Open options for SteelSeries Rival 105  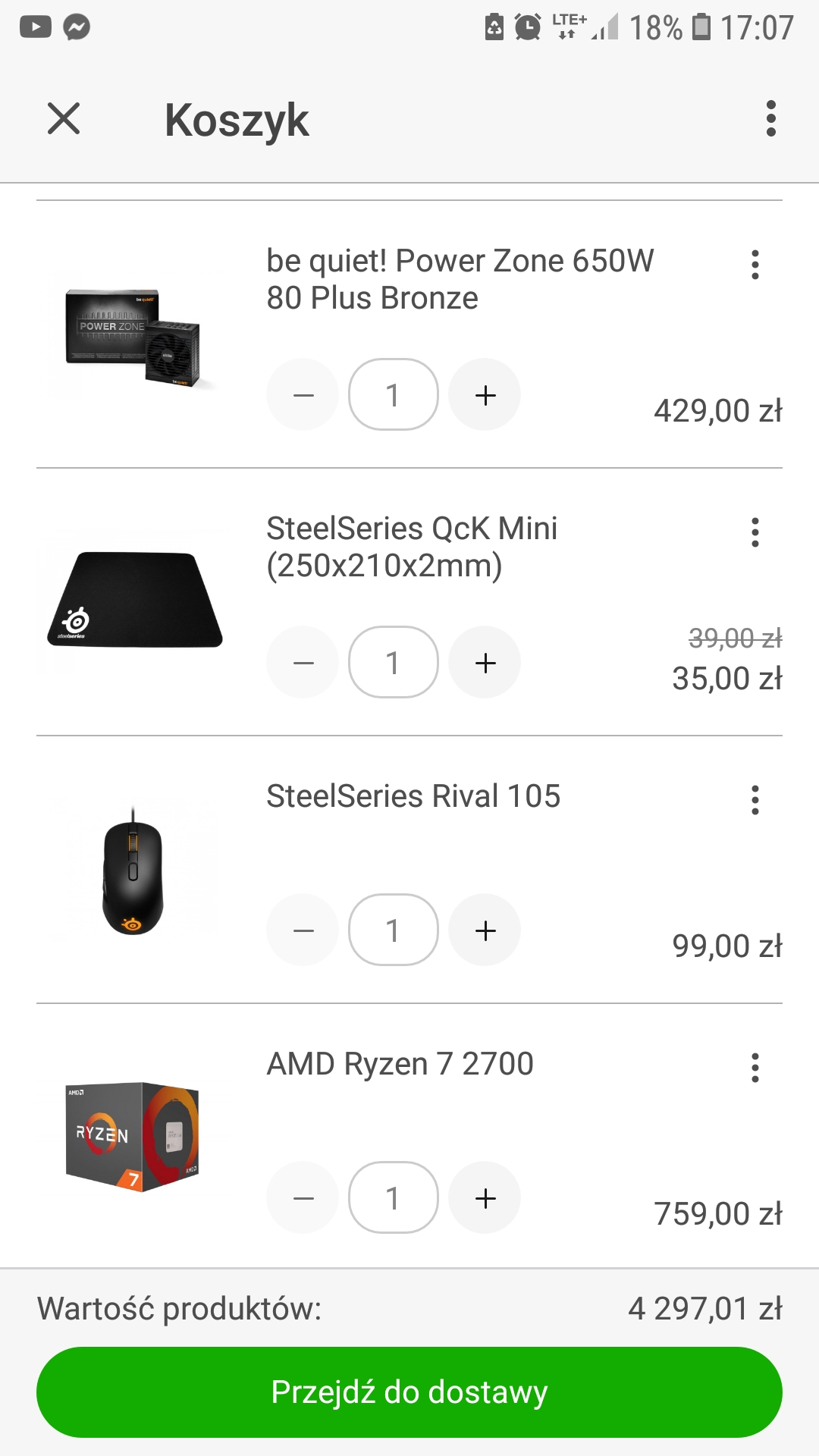[x=755, y=800]
